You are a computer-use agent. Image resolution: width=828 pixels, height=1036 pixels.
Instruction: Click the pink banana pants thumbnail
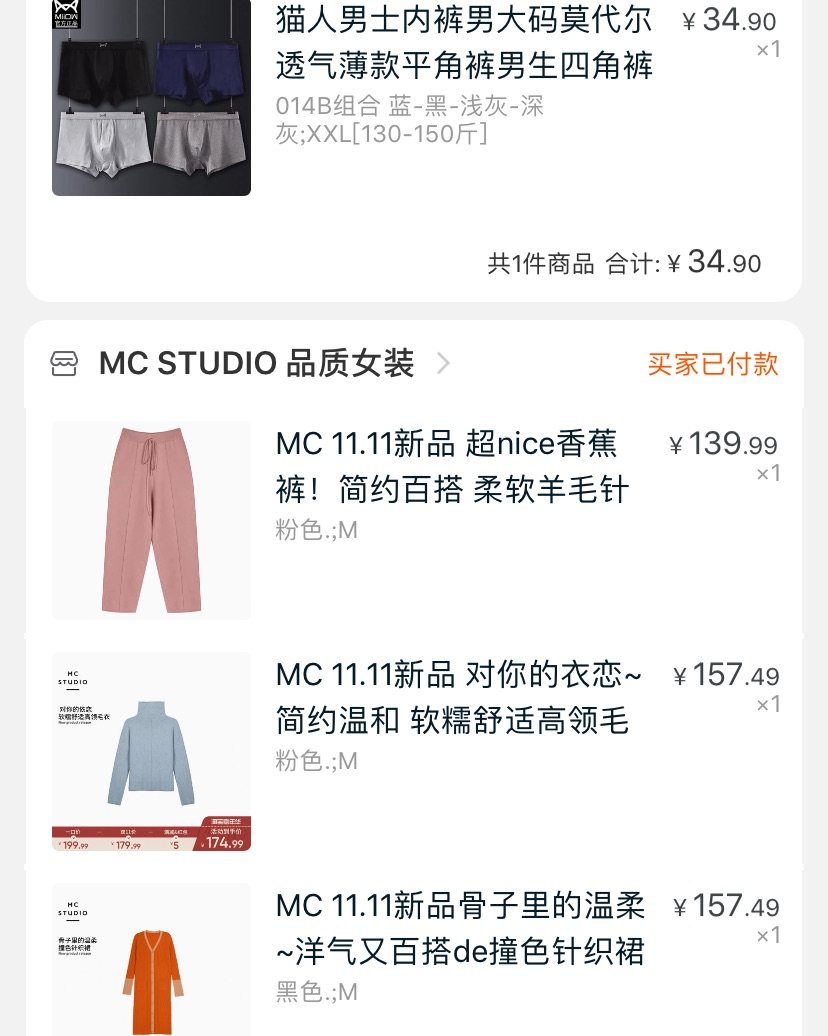[151, 521]
